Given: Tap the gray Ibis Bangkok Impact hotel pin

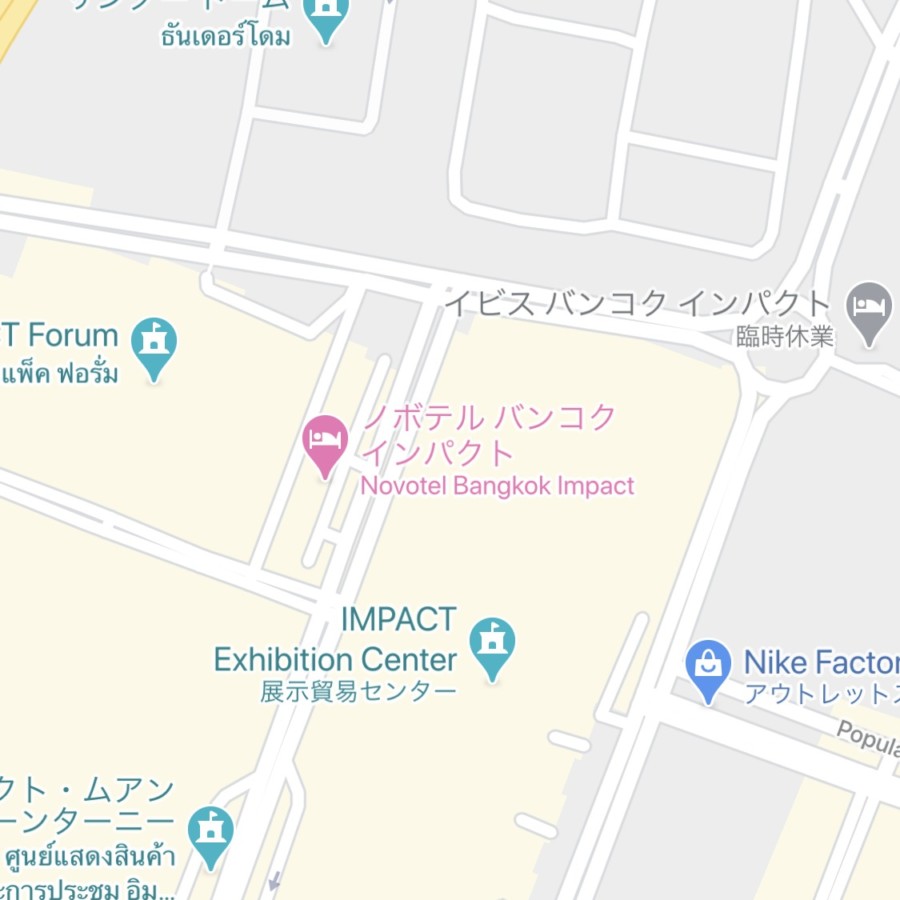Looking at the screenshot, I should pos(869,309).
